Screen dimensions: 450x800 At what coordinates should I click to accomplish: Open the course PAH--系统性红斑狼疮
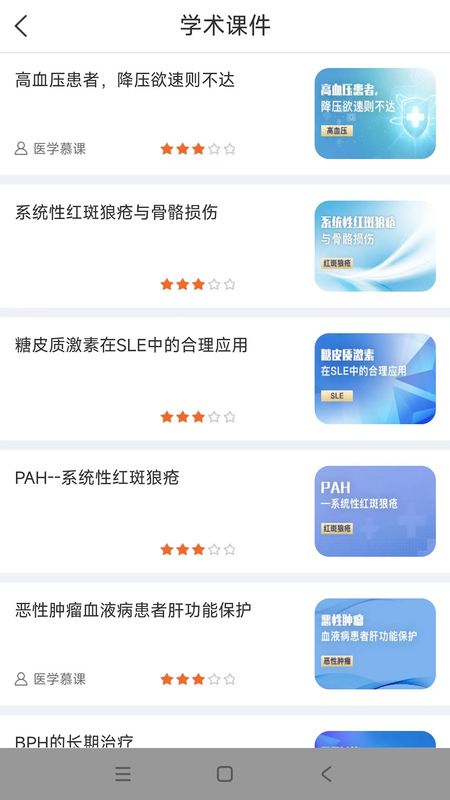(x=225, y=512)
